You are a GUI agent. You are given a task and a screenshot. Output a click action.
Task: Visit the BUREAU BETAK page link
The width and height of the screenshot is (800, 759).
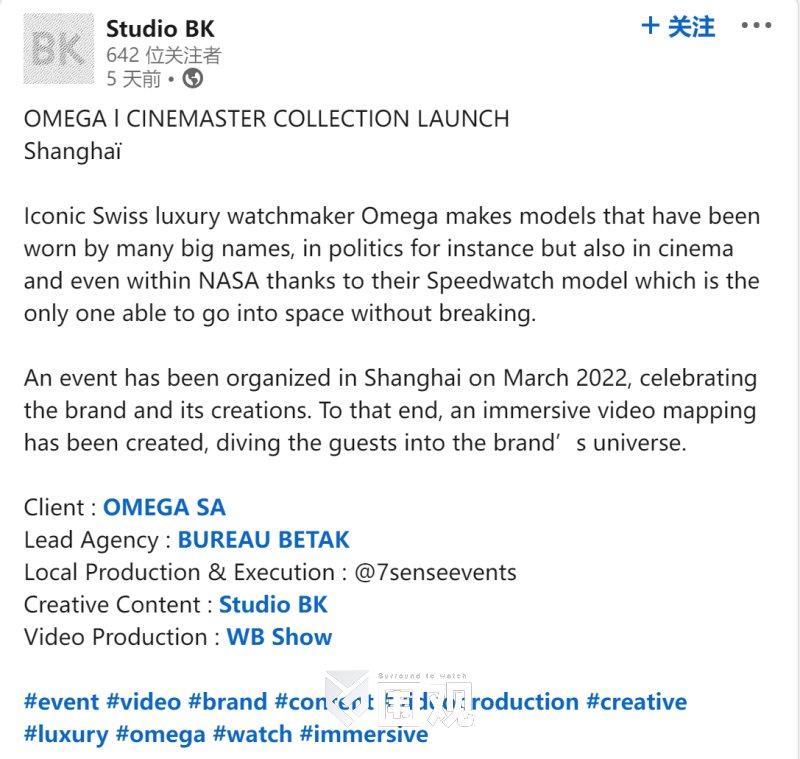point(264,540)
